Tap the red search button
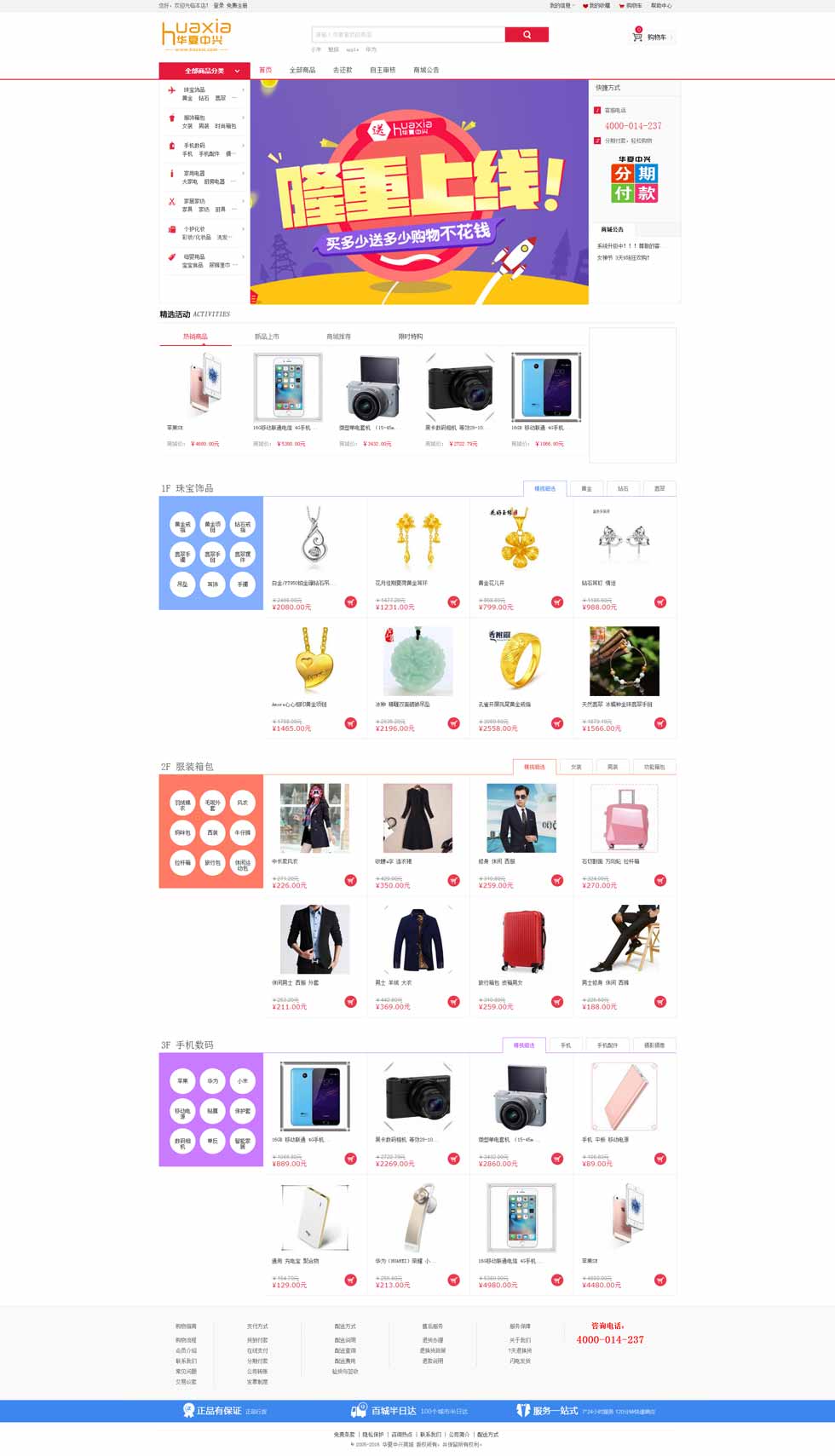835x1456 pixels. pyautogui.click(x=527, y=35)
